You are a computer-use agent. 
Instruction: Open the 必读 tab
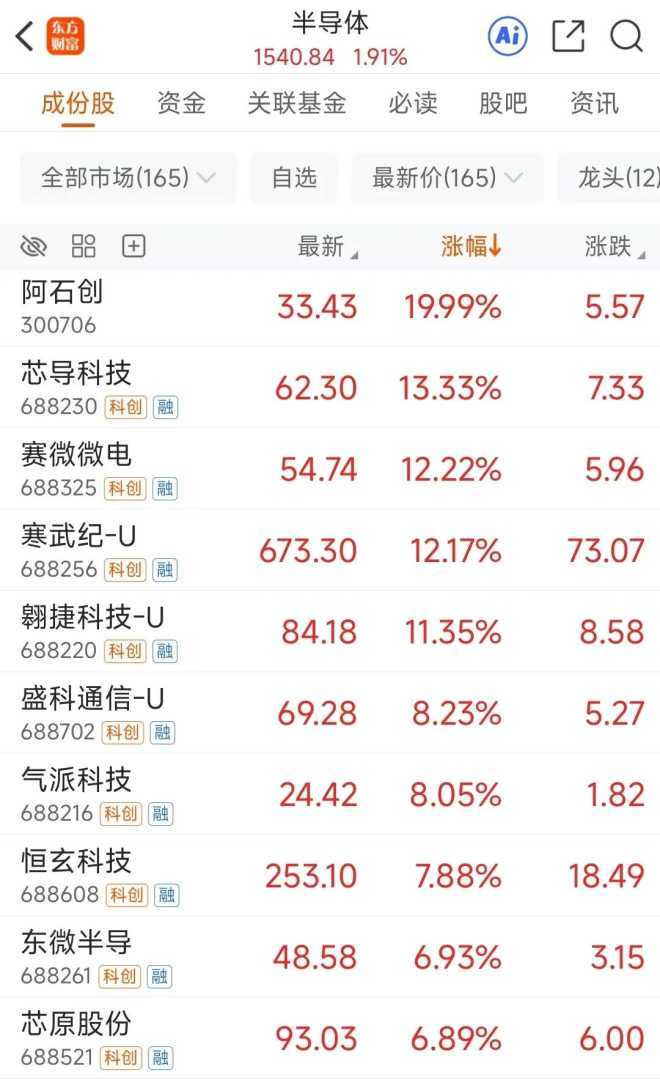[x=413, y=103]
